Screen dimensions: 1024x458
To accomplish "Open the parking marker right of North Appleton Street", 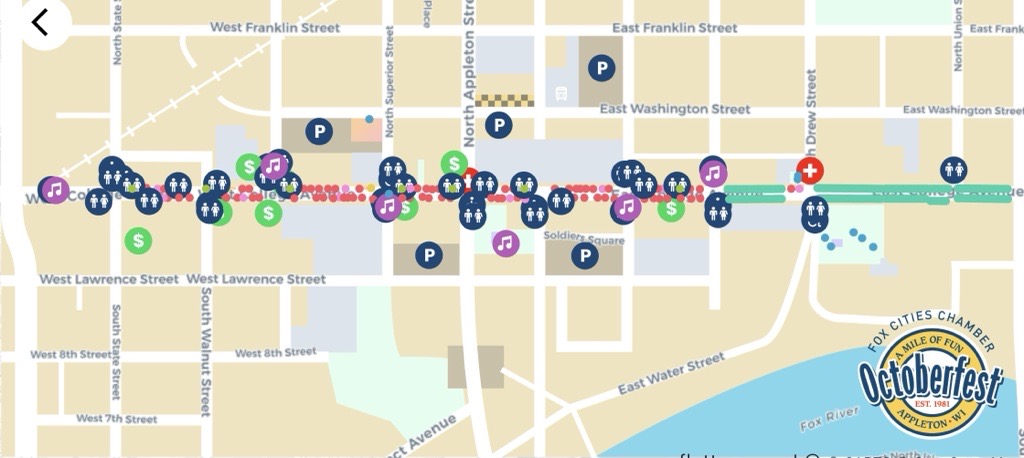I will click(x=498, y=125).
